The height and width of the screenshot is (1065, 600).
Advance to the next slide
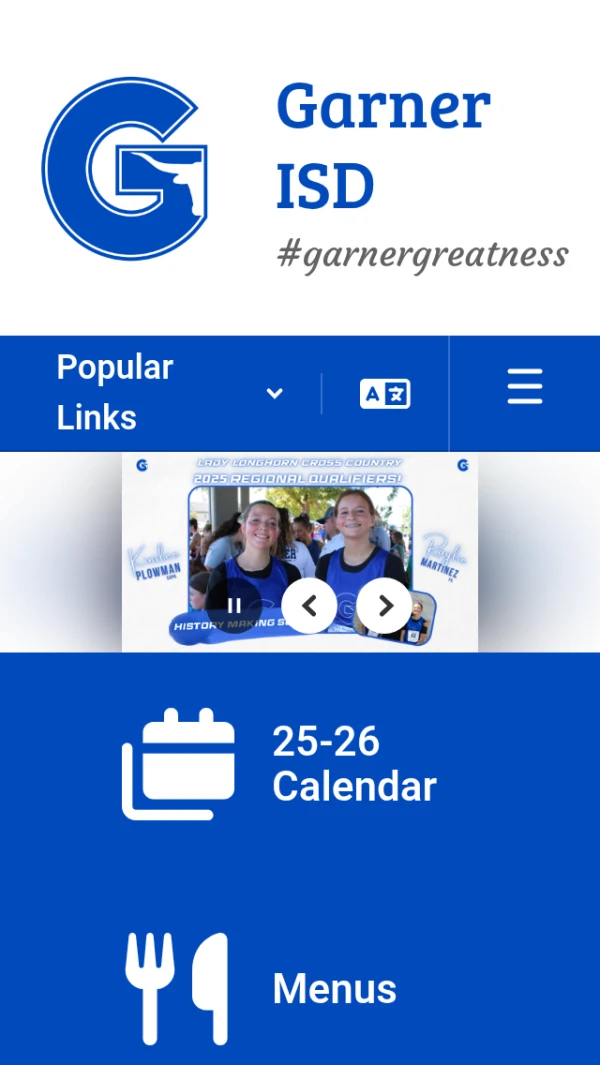click(384, 605)
